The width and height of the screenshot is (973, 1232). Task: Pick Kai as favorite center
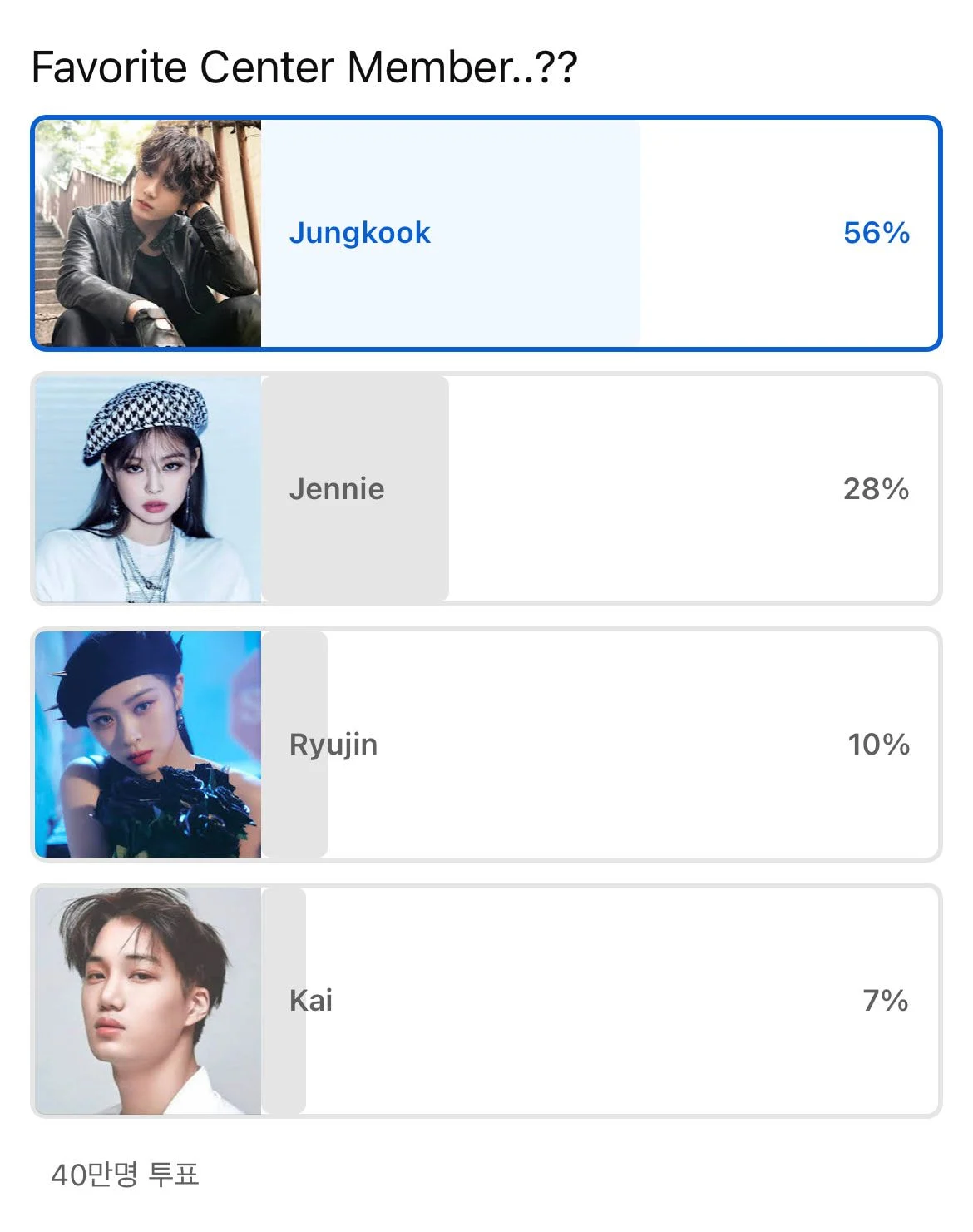point(486,1001)
